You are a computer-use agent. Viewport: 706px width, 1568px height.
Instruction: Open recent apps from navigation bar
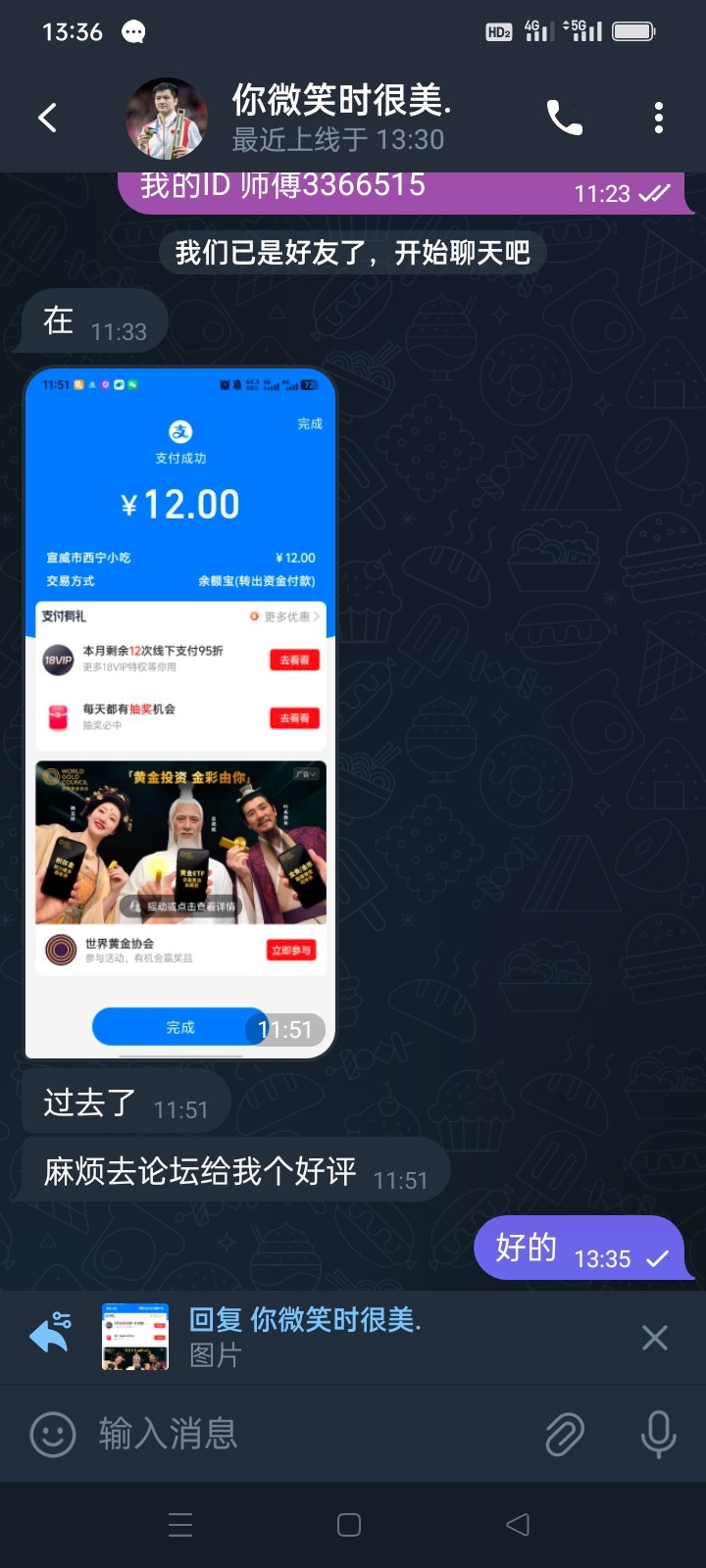(180, 1525)
